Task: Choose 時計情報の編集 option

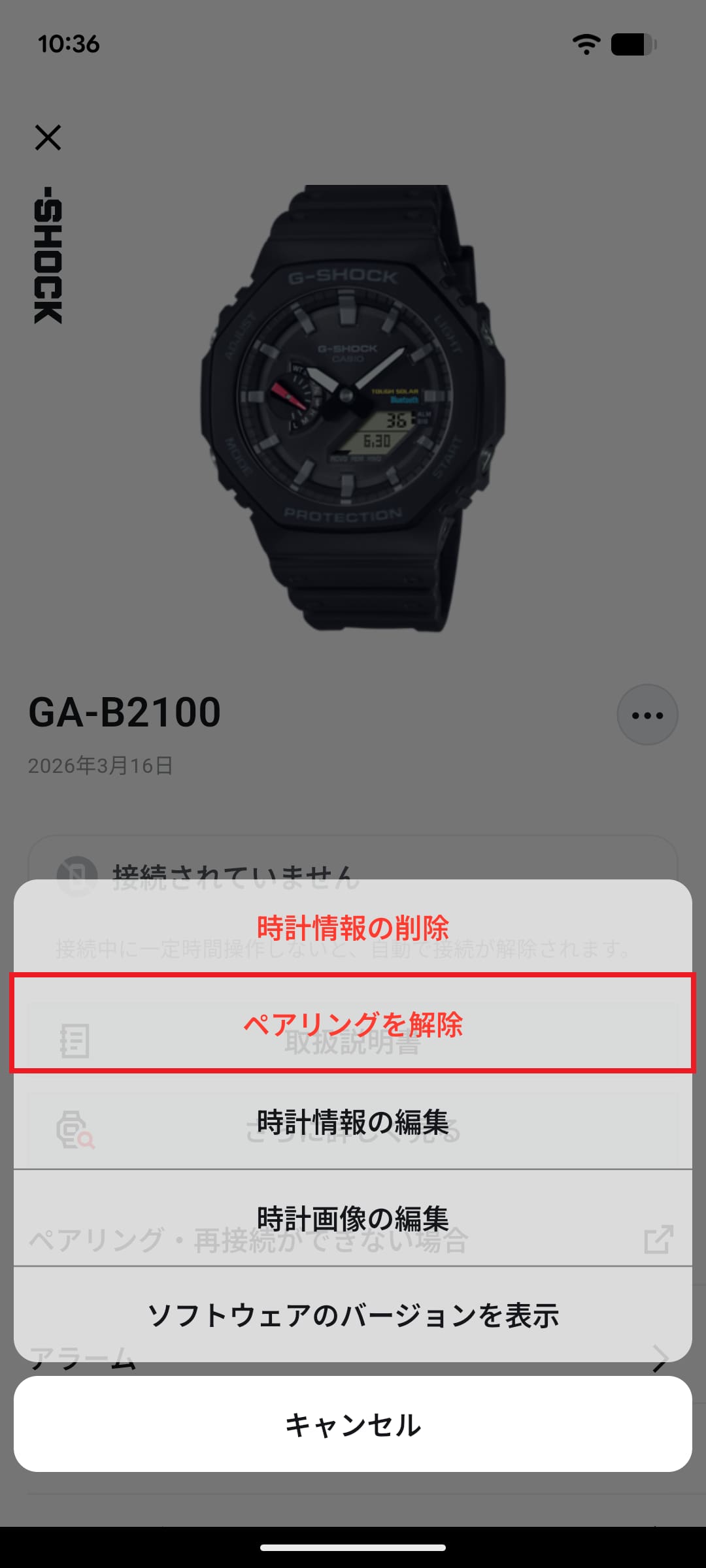Action: (353, 1122)
